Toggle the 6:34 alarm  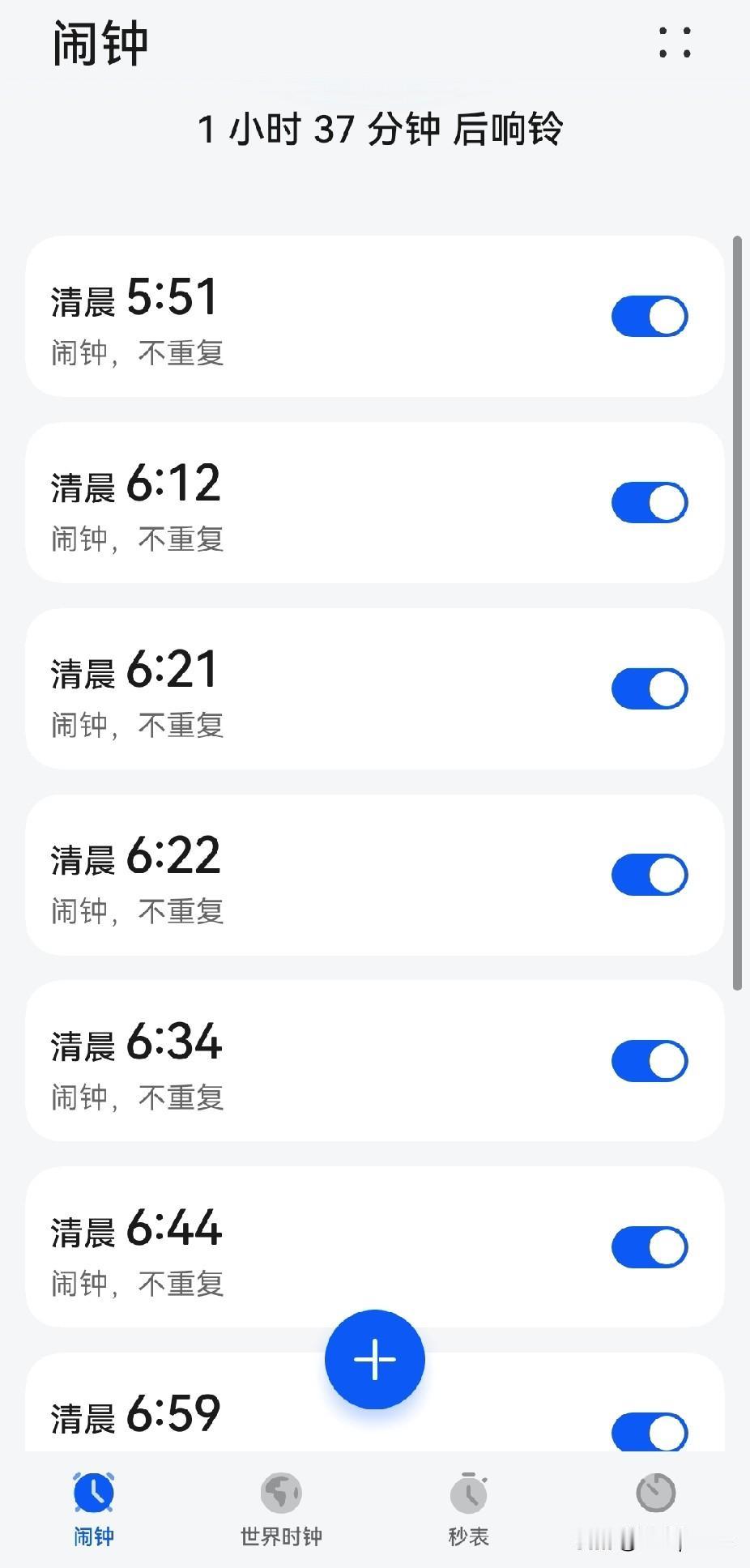(650, 1062)
